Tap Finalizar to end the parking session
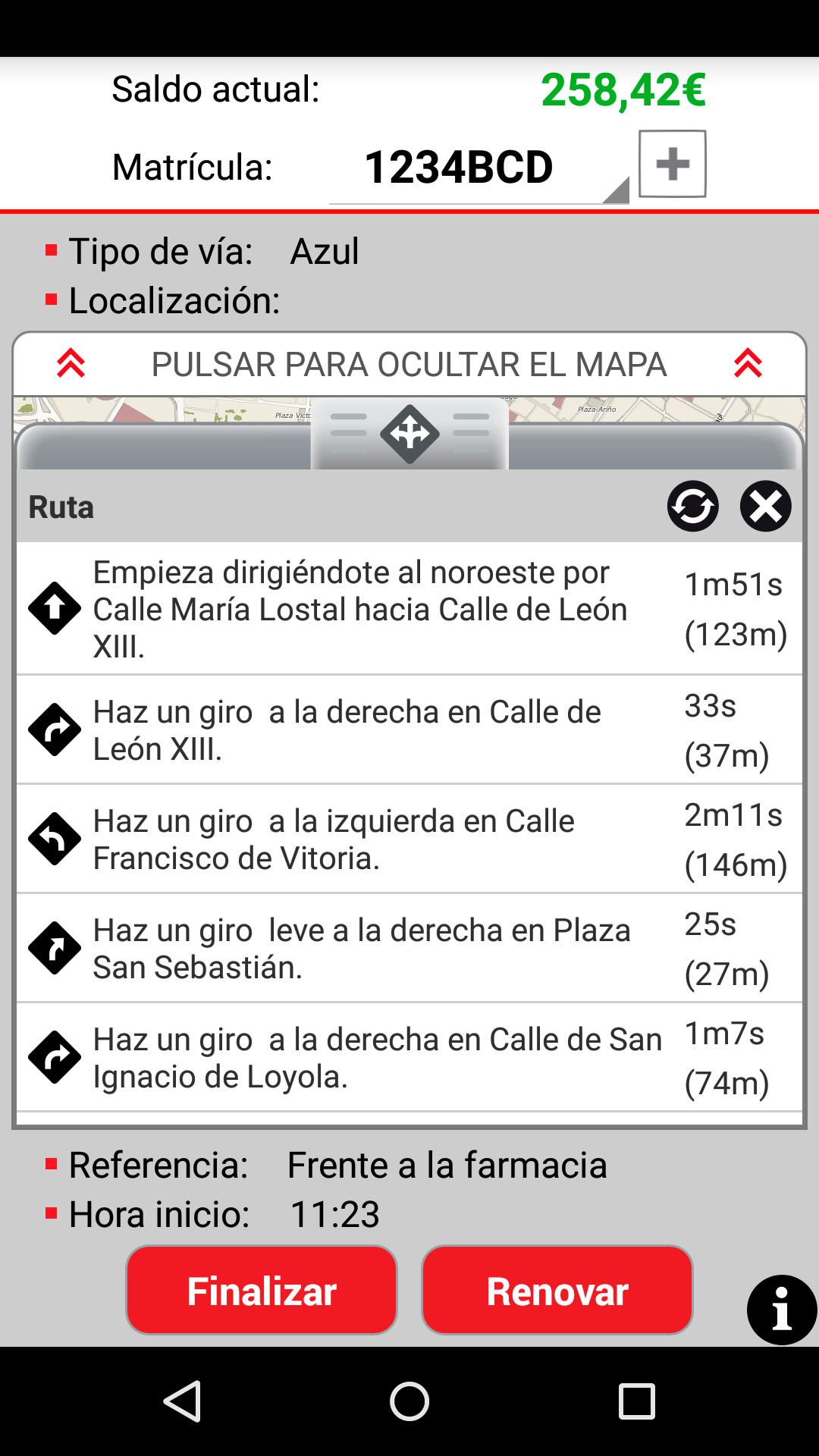The width and height of the screenshot is (819, 1456). [x=262, y=1290]
